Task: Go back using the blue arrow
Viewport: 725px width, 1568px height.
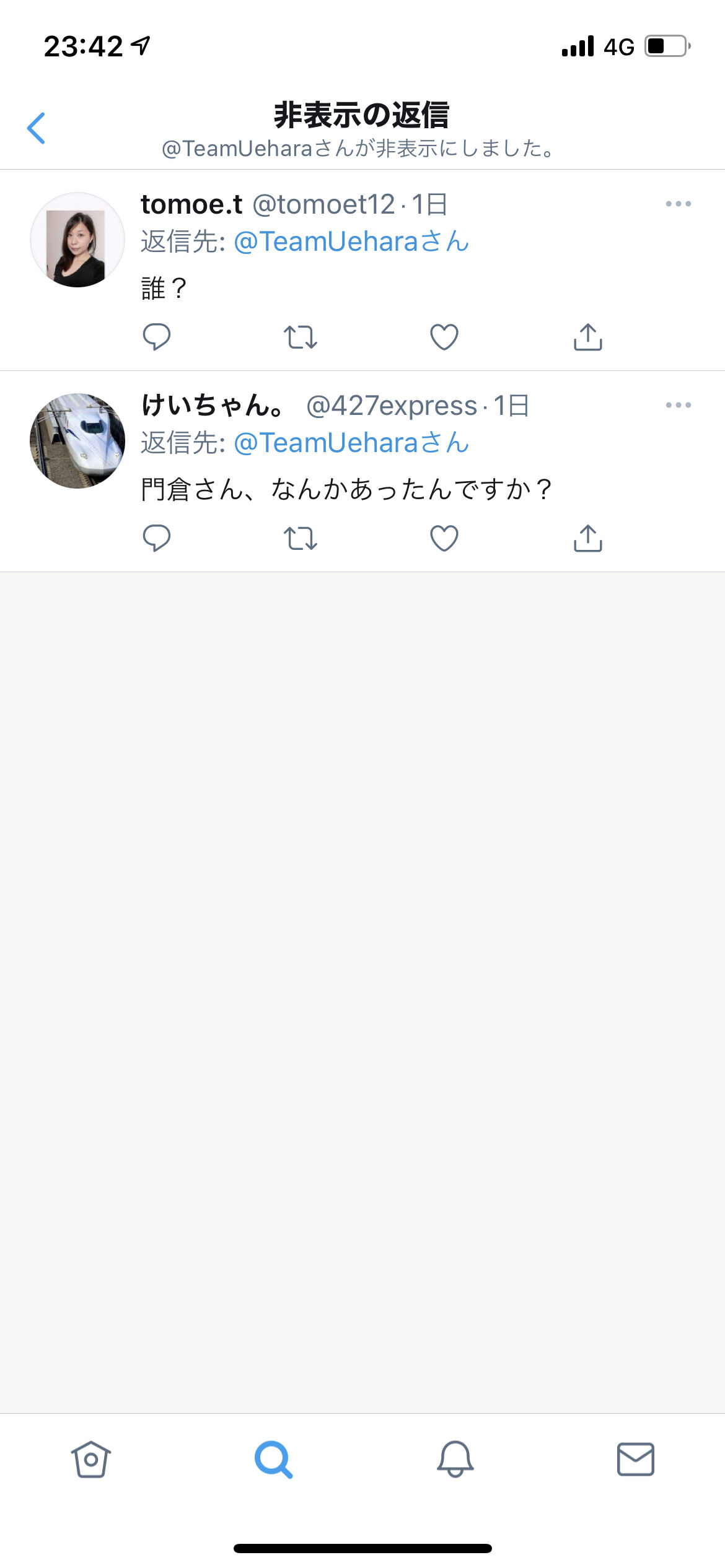Action: pyautogui.click(x=36, y=128)
